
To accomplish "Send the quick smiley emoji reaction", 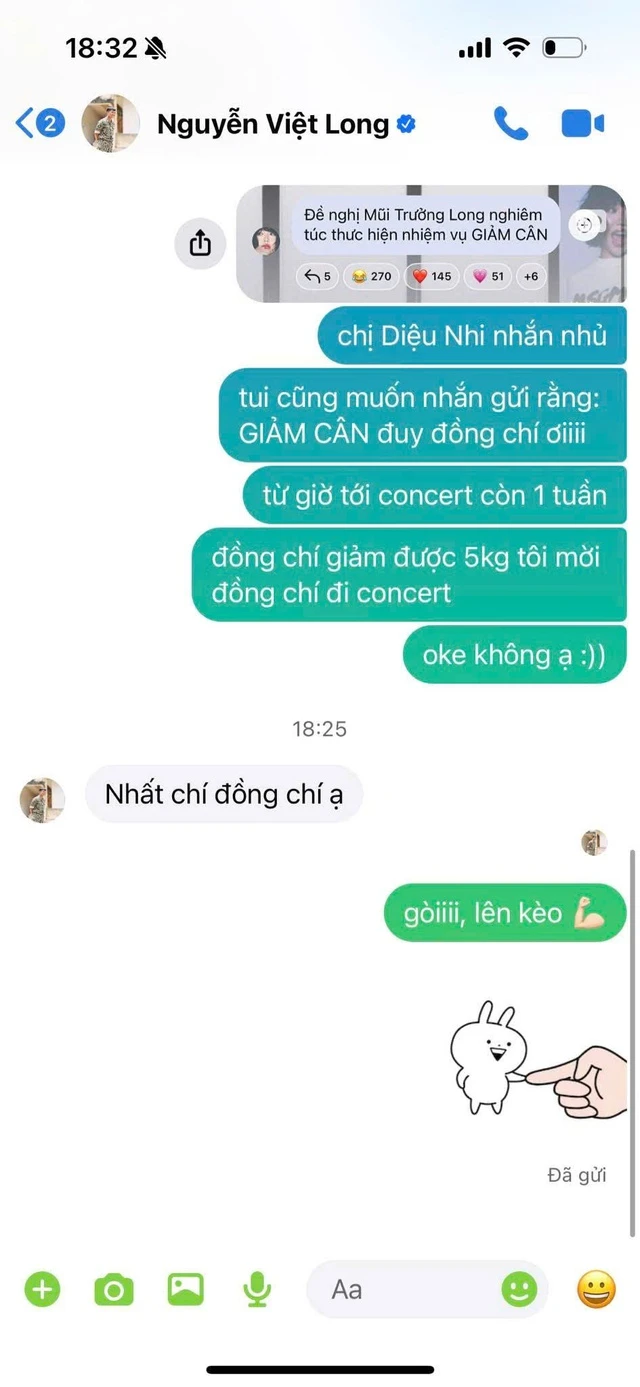I will (x=596, y=1290).
